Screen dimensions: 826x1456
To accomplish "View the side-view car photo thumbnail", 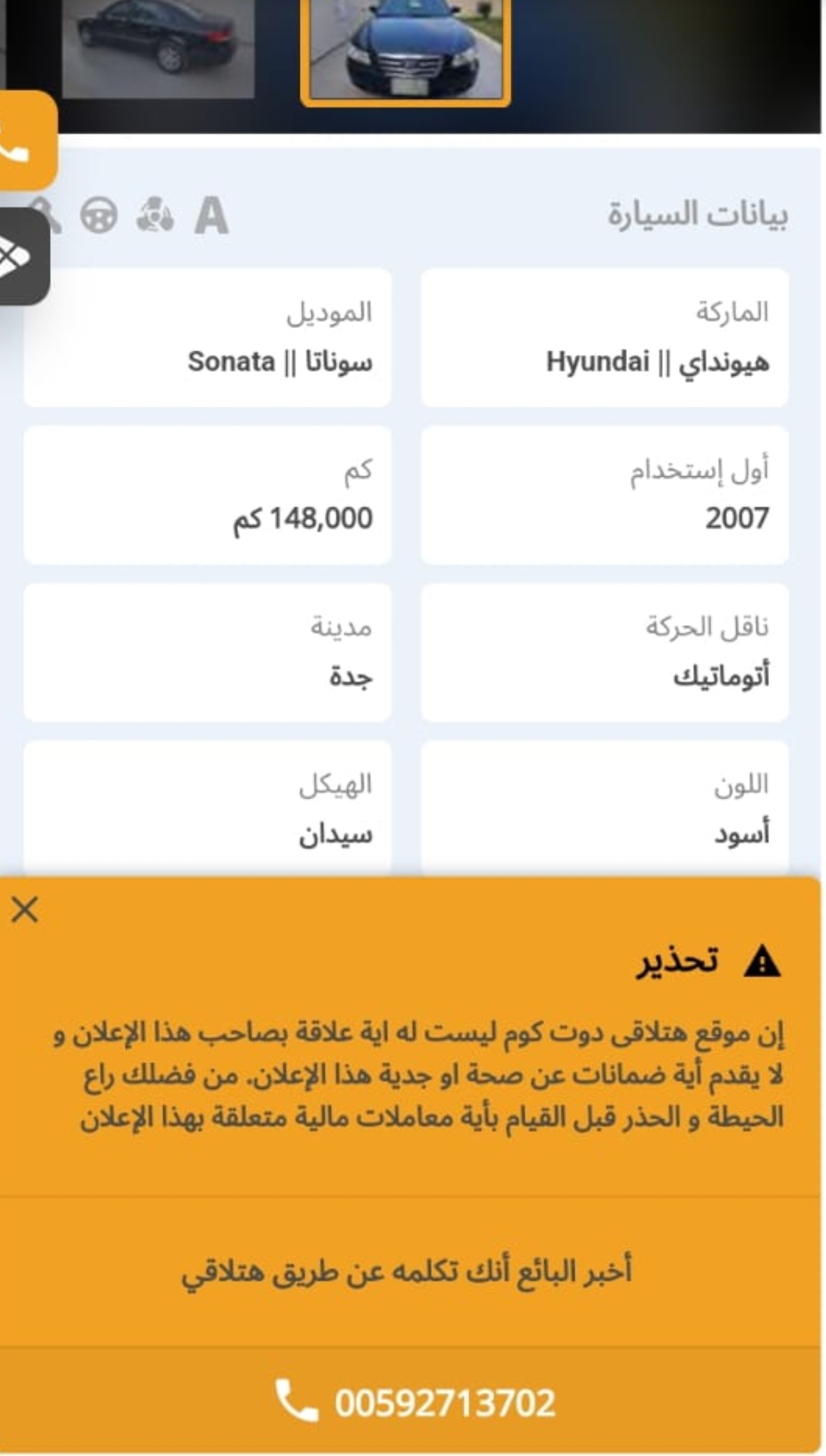I will pos(157,47).
